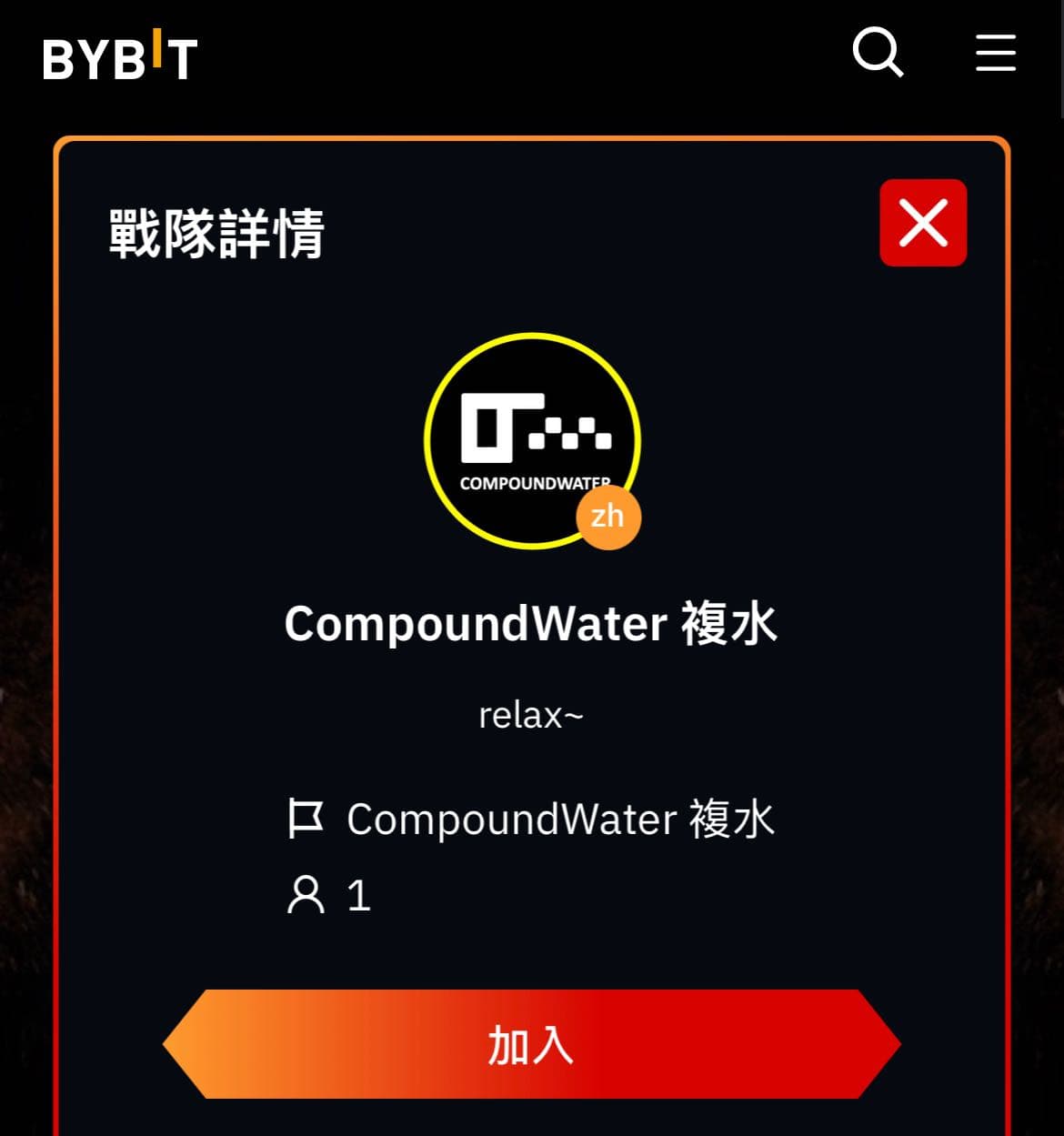Click the member count person icon
The height and width of the screenshot is (1136, 1064).
coord(306,896)
